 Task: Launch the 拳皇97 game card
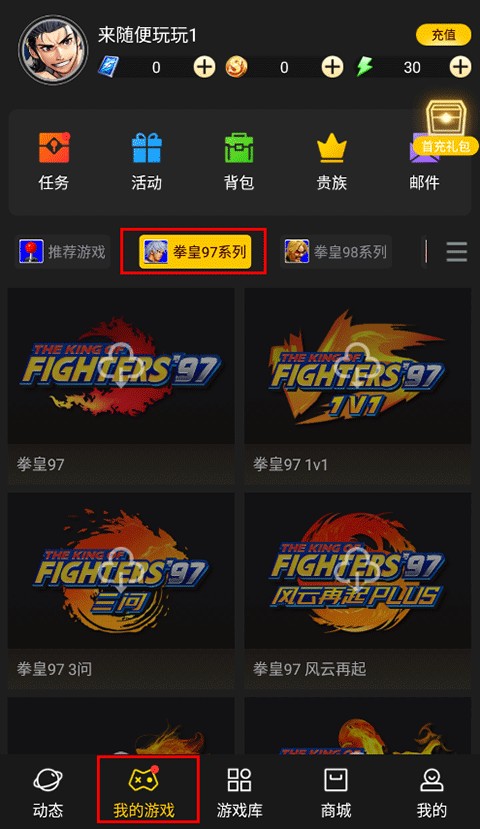(121, 386)
